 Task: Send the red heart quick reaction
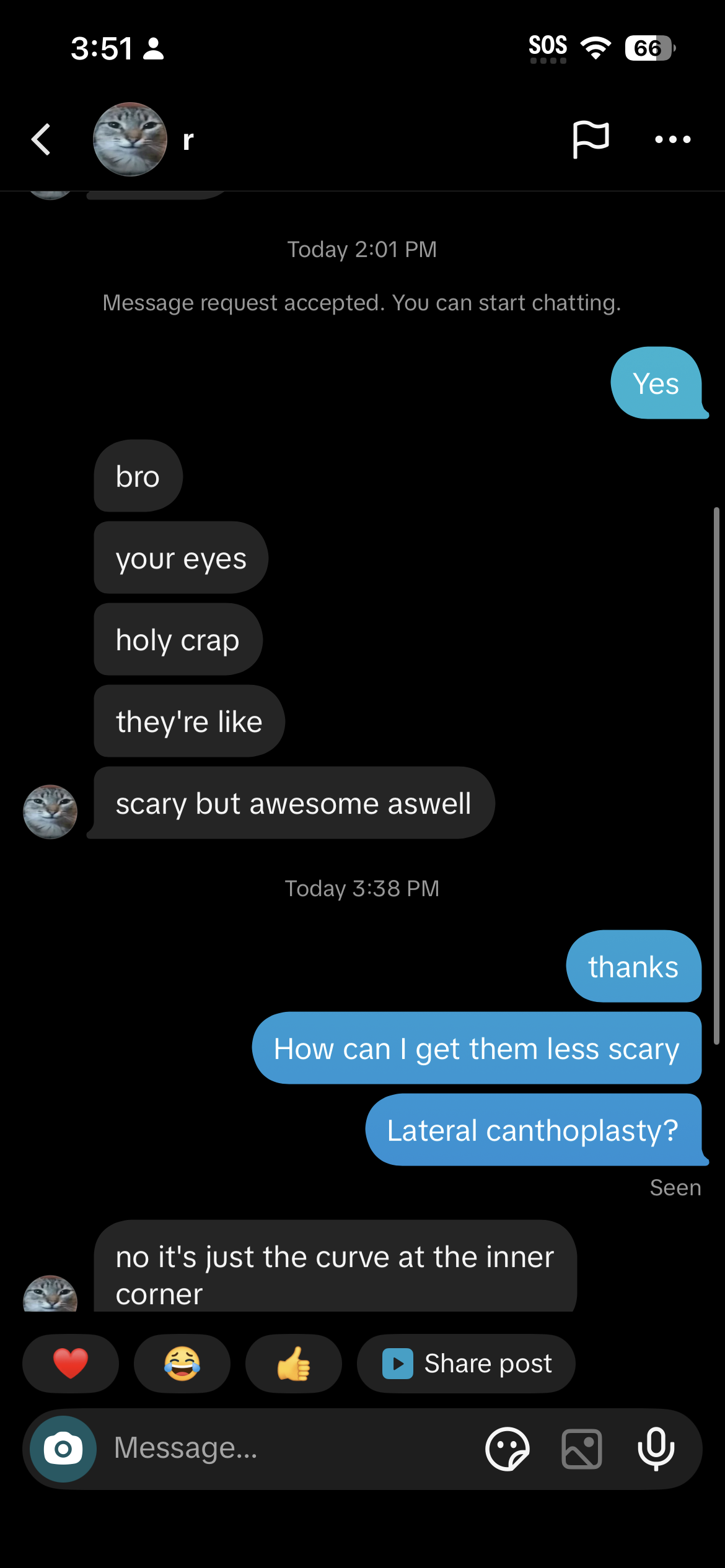[x=71, y=1363]
